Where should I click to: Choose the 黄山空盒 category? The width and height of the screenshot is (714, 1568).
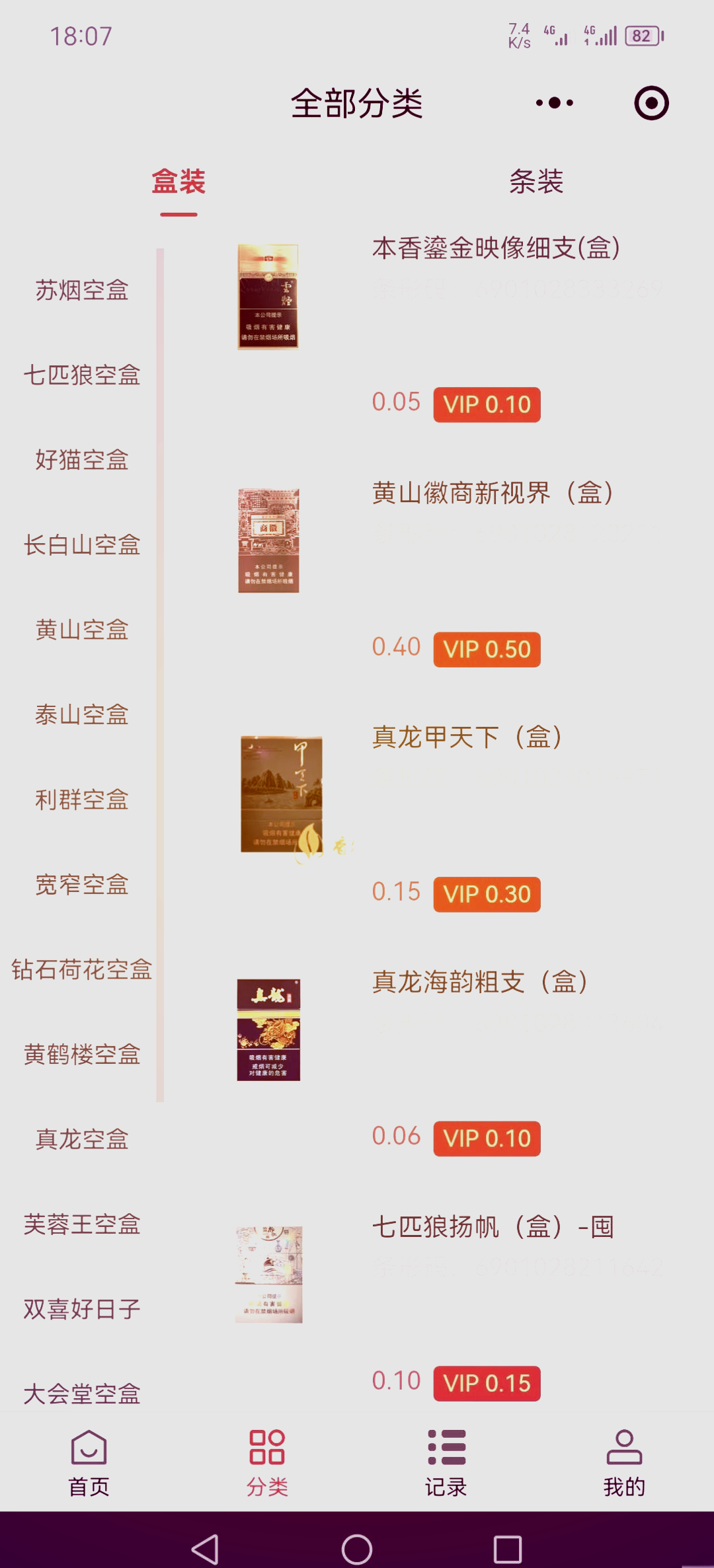pos(82,630)
